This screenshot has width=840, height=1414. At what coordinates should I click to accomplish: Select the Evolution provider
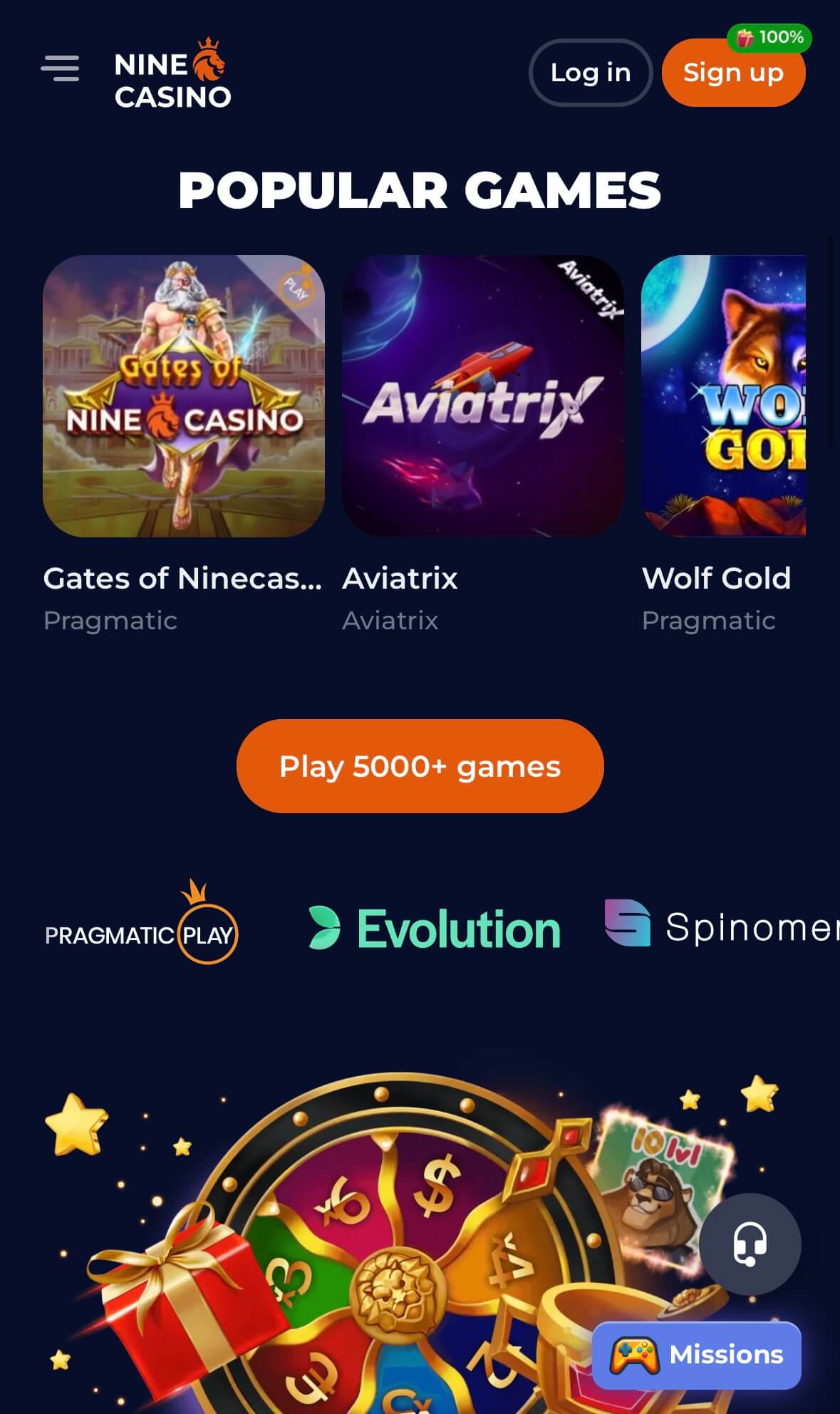(x=435, y=929)
